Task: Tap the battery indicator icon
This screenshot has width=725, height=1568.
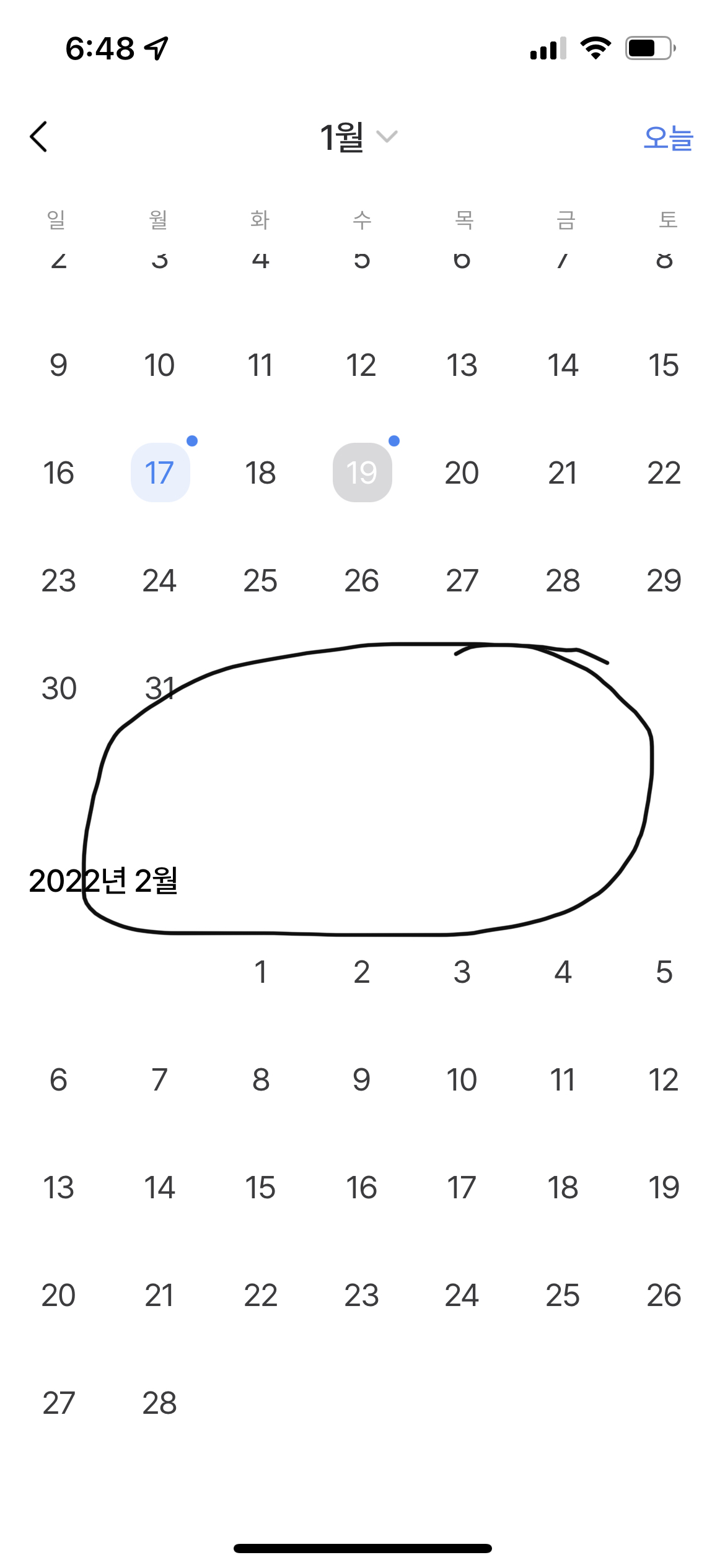Action: tap(646, 48)
